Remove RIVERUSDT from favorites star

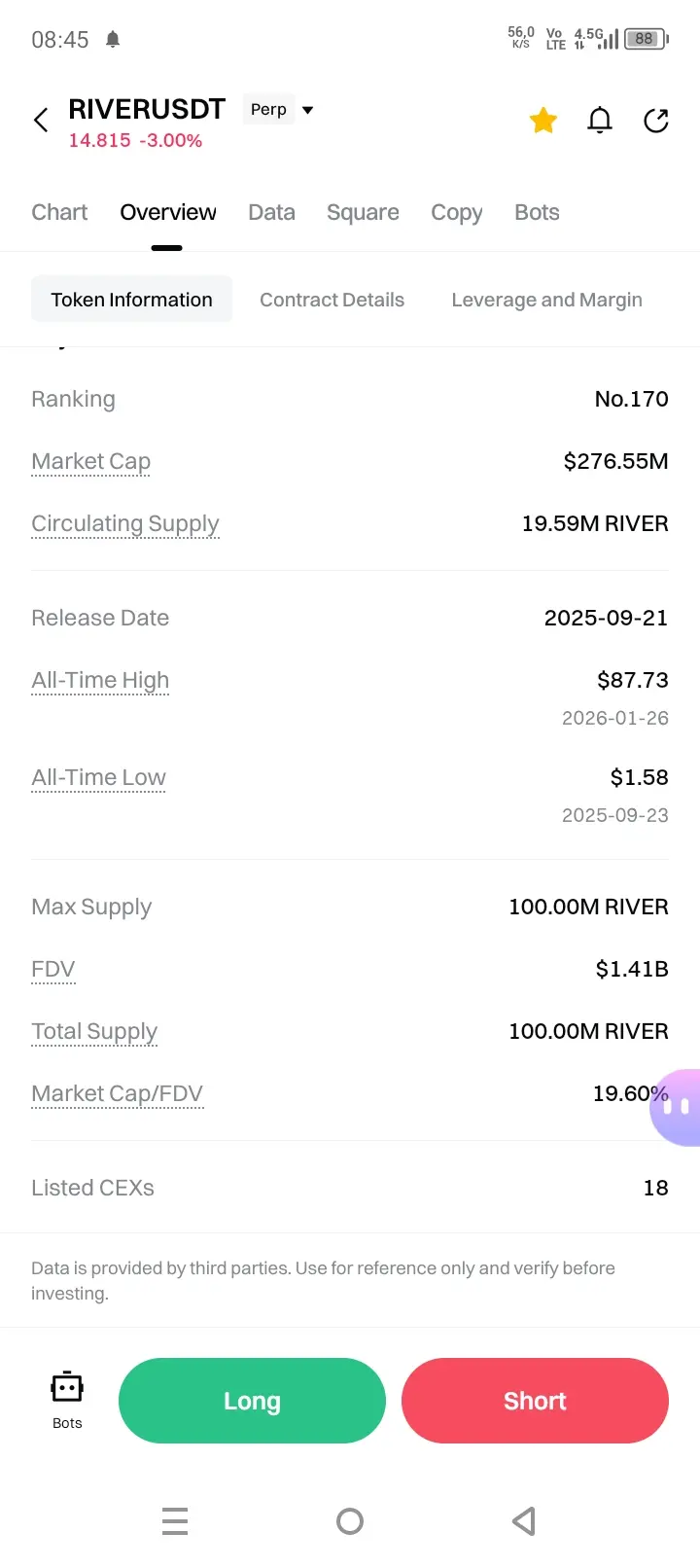543,121
